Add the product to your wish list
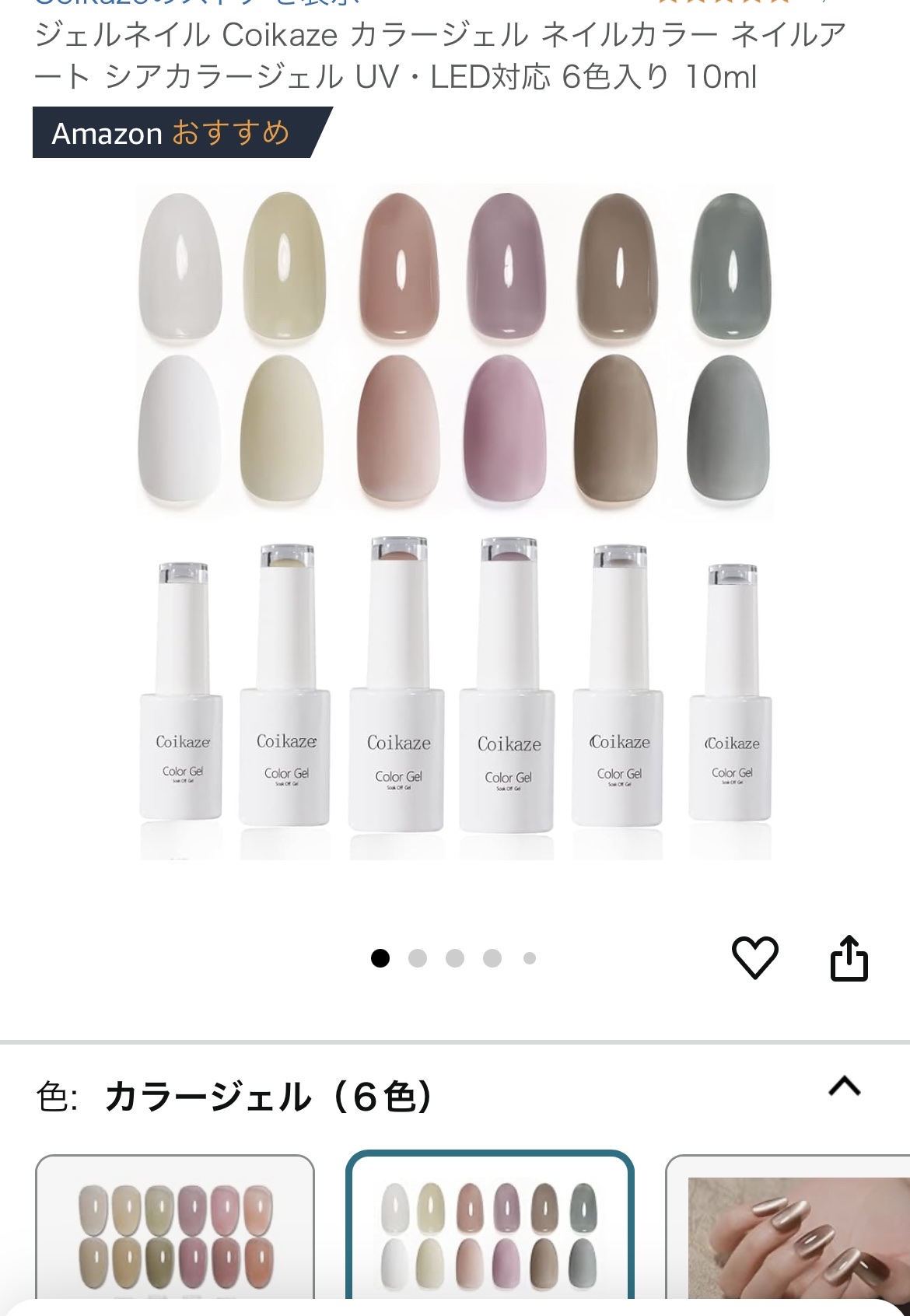This screenshot has height=1316, width=910. pos(754,957)
